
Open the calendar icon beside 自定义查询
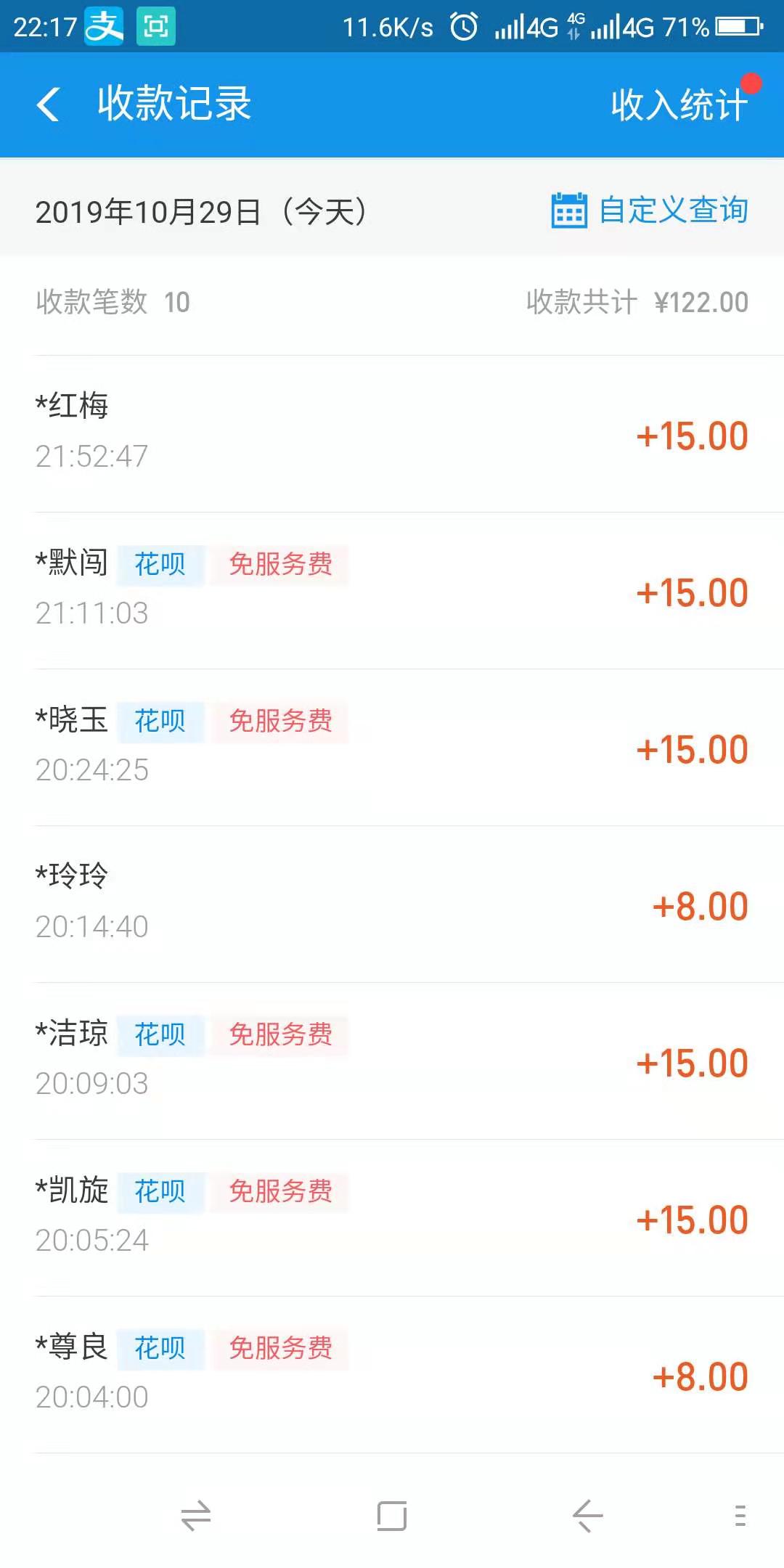[x=568, y=210]
